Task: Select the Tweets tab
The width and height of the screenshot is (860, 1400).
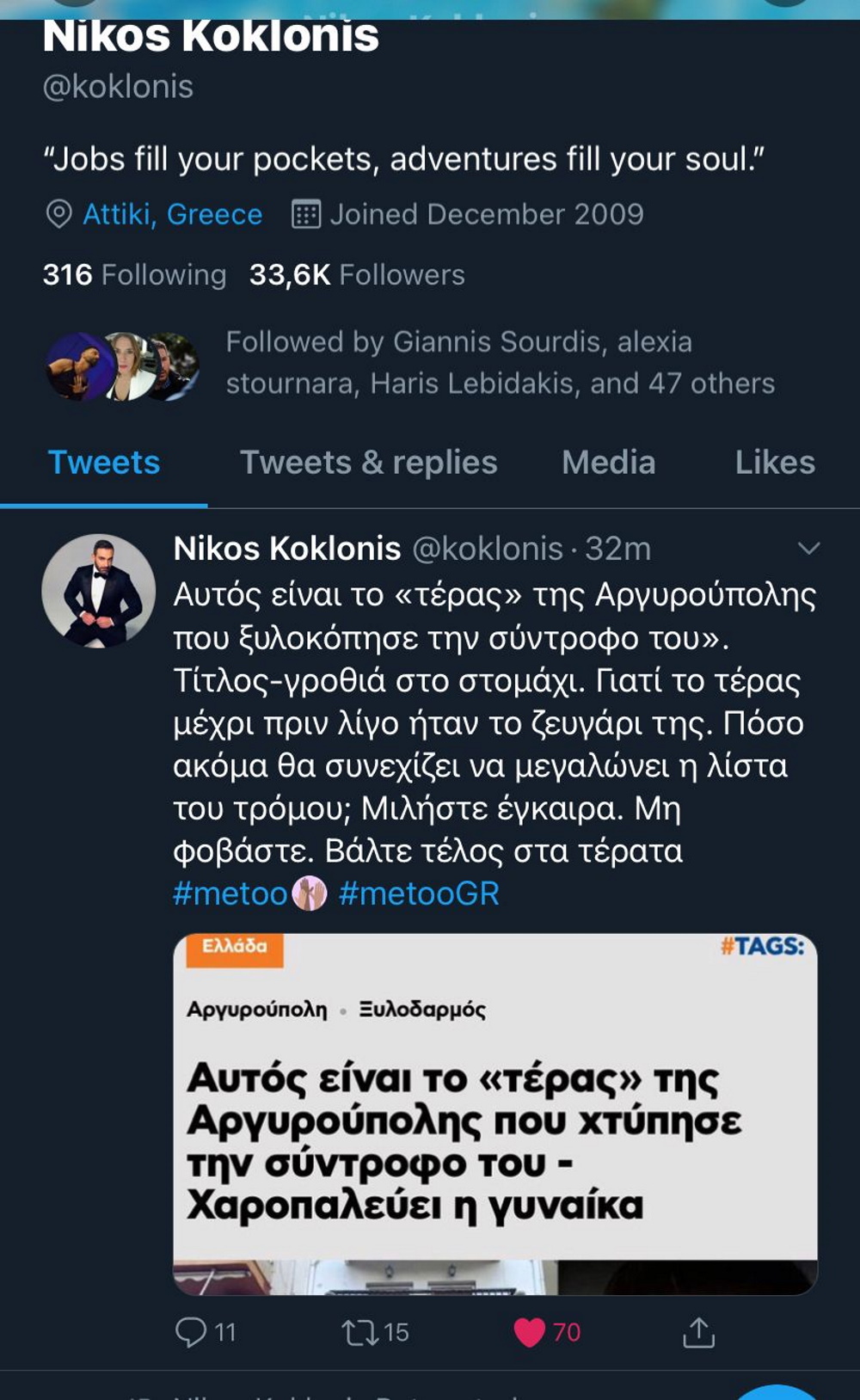Action: [104, 463]
